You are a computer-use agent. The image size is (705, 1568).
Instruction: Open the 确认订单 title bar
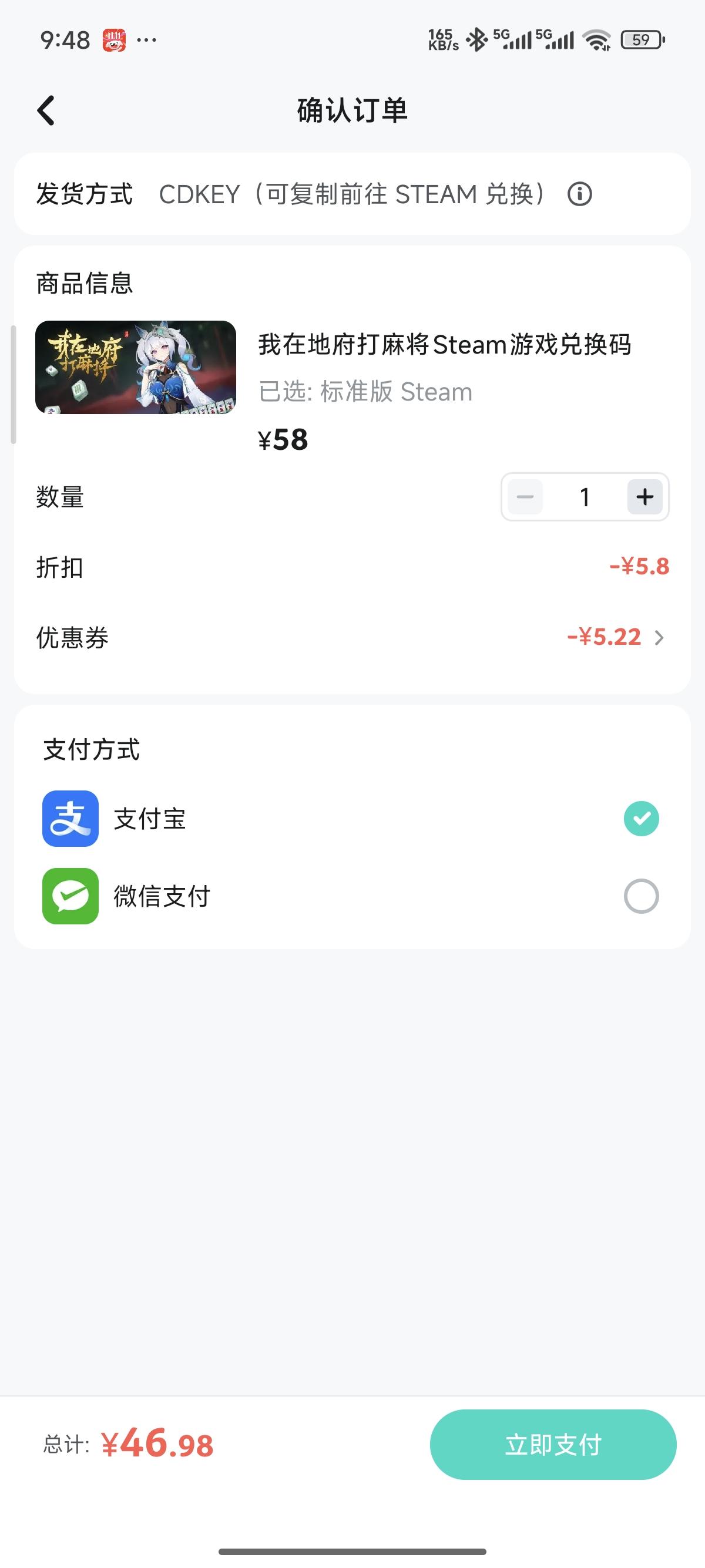coord(352,111)
